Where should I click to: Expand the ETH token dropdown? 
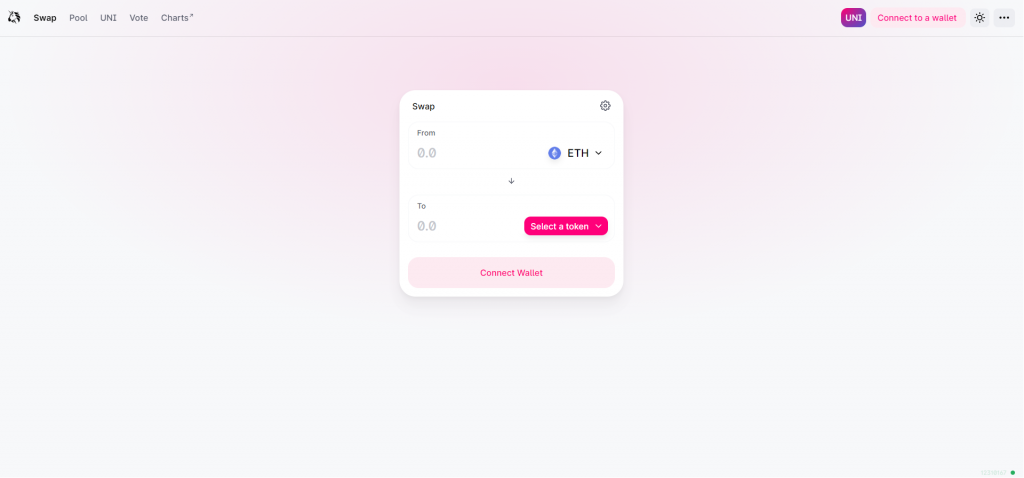pos(576,153)
